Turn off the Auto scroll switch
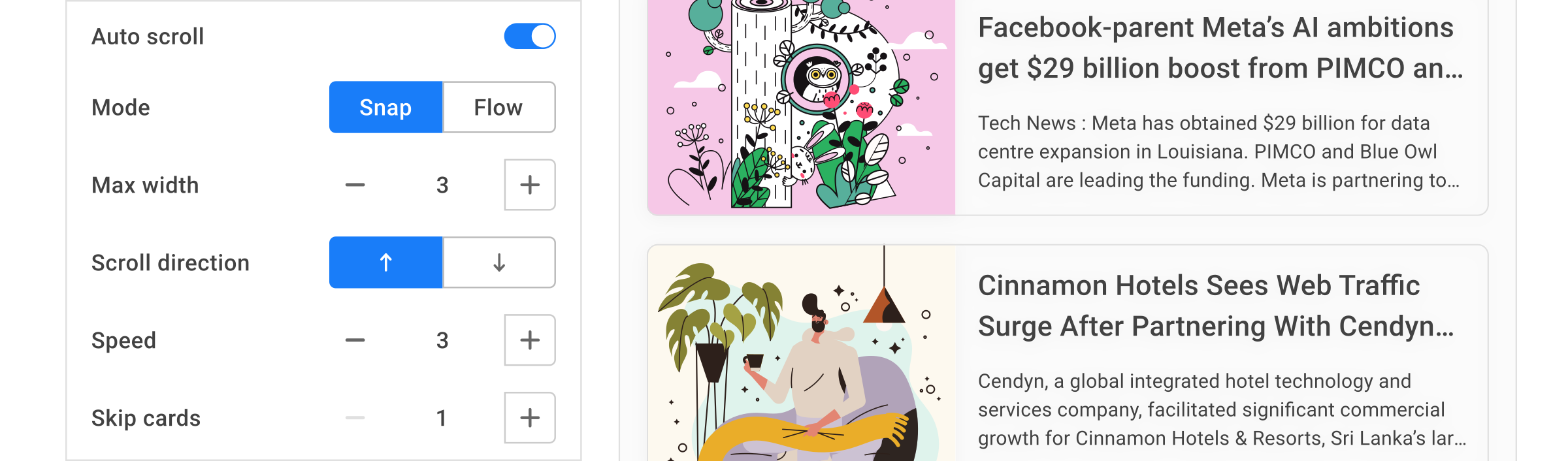The image size is (1568, 461). click(x=529, y=37)
